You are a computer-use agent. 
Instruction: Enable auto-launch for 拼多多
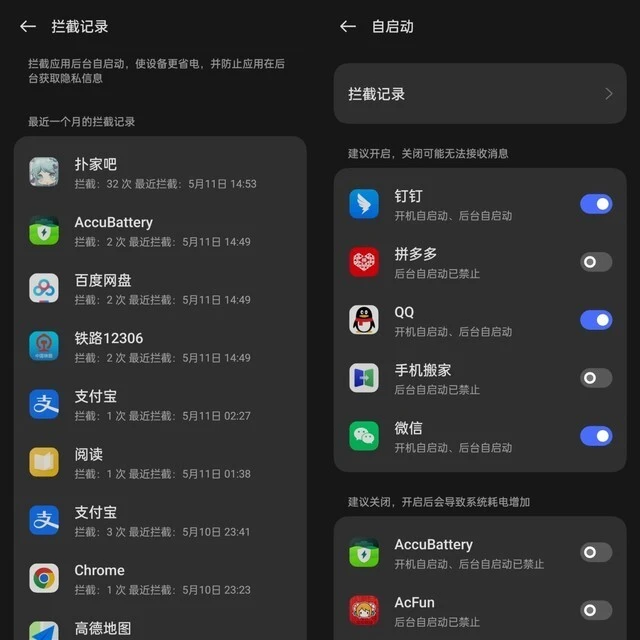pyautogui.click(x=596, y=262)
